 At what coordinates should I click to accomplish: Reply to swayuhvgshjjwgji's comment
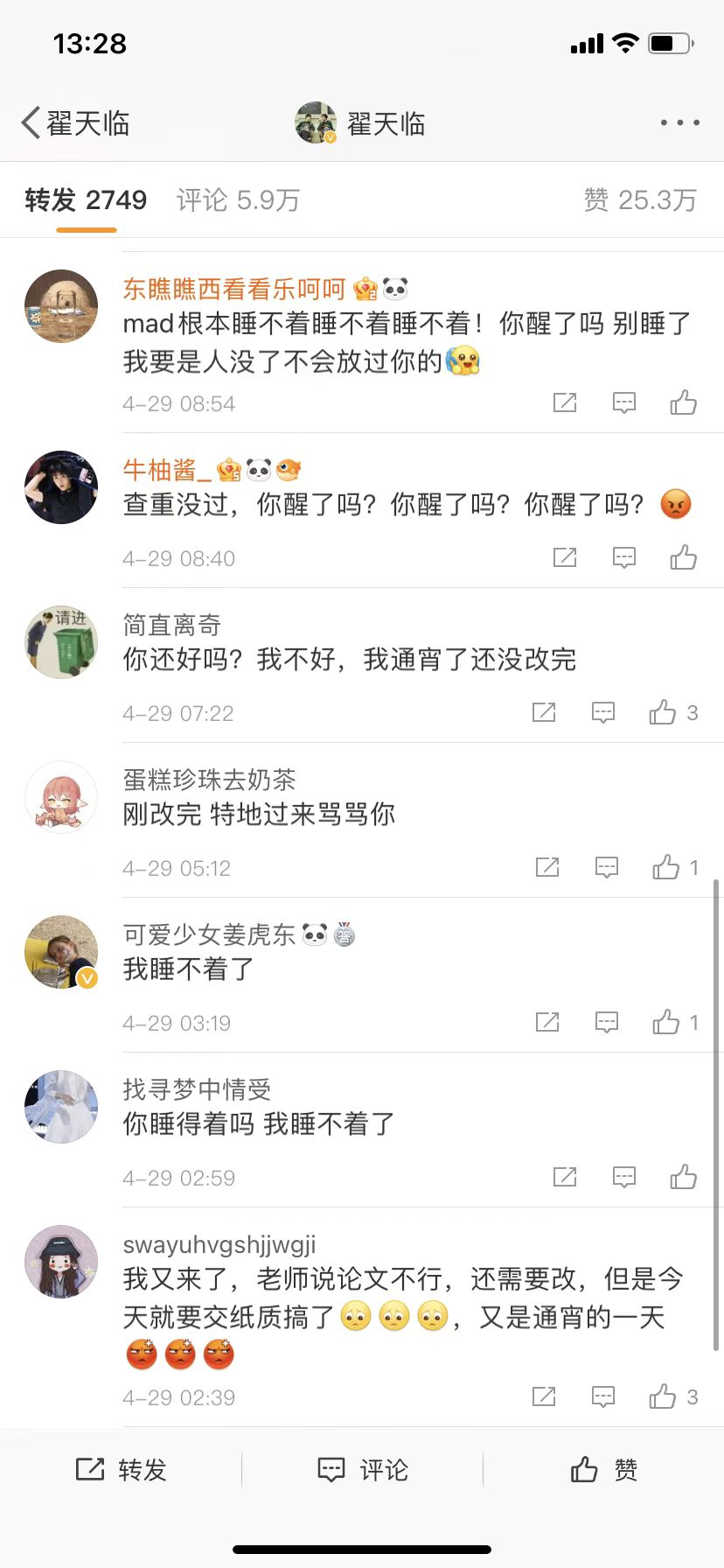(602, 1396)
